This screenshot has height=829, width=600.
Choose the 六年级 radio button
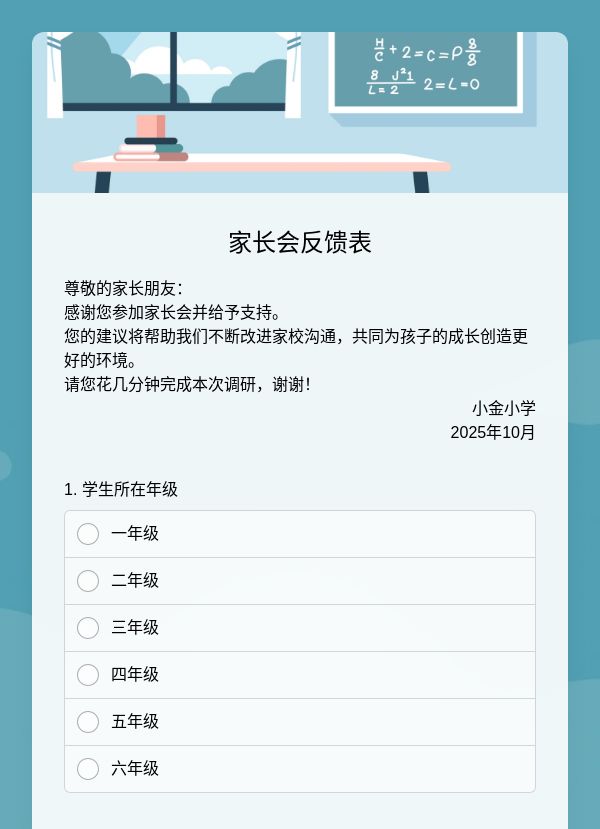[300, 769]
